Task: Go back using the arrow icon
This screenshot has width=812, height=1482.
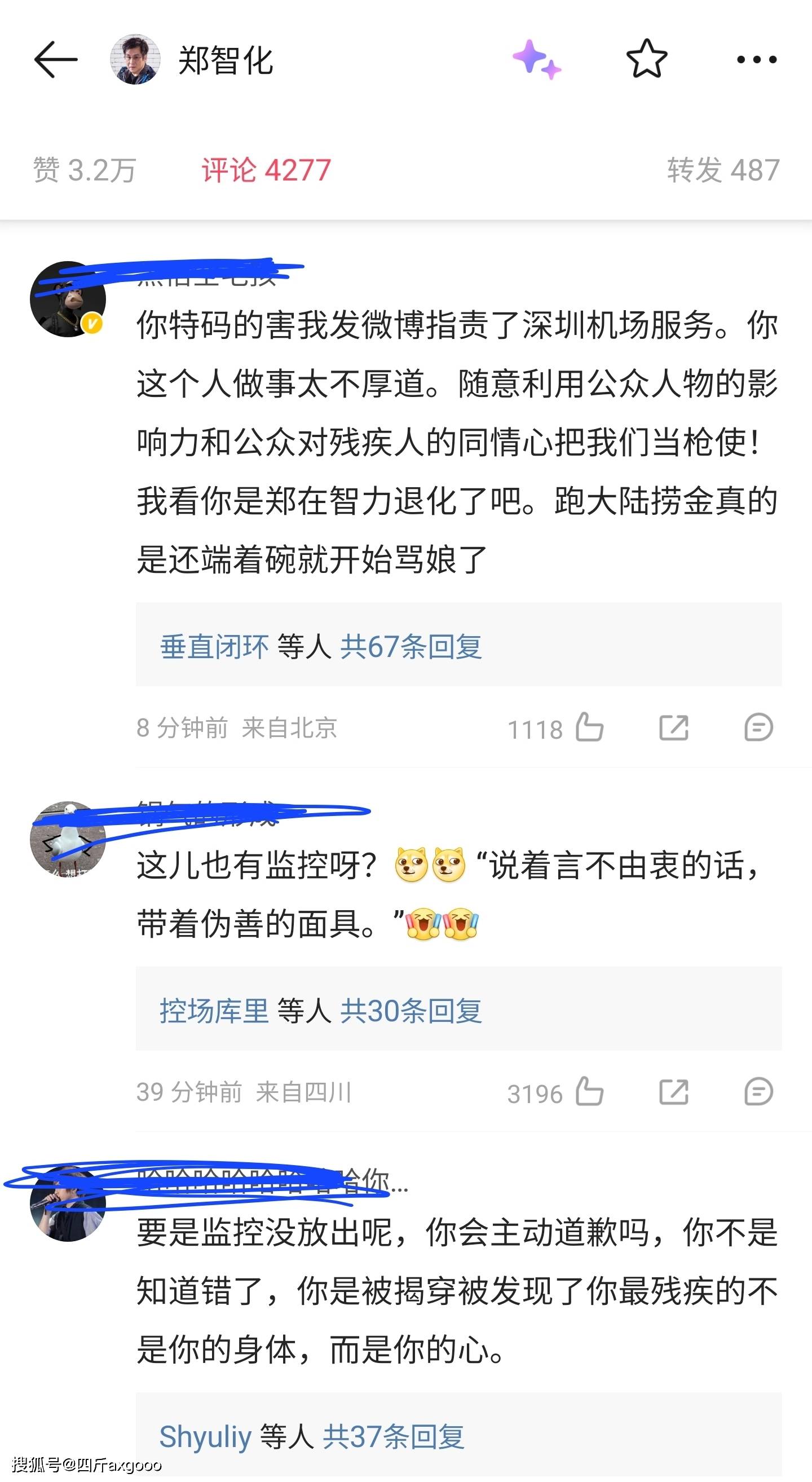Action: [55, 59]
